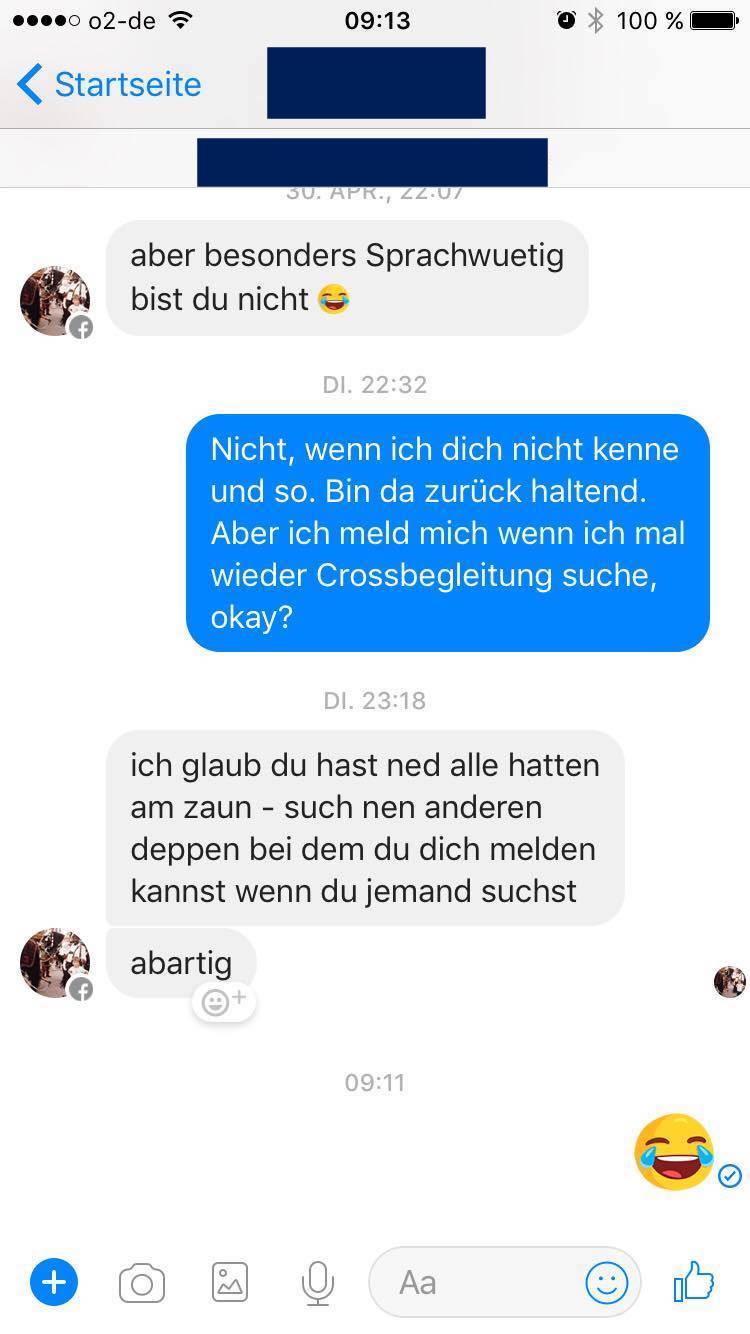Open the emoji smiley picker
The height and width of the screenshot is (1334, 750).
[606, 1282]
